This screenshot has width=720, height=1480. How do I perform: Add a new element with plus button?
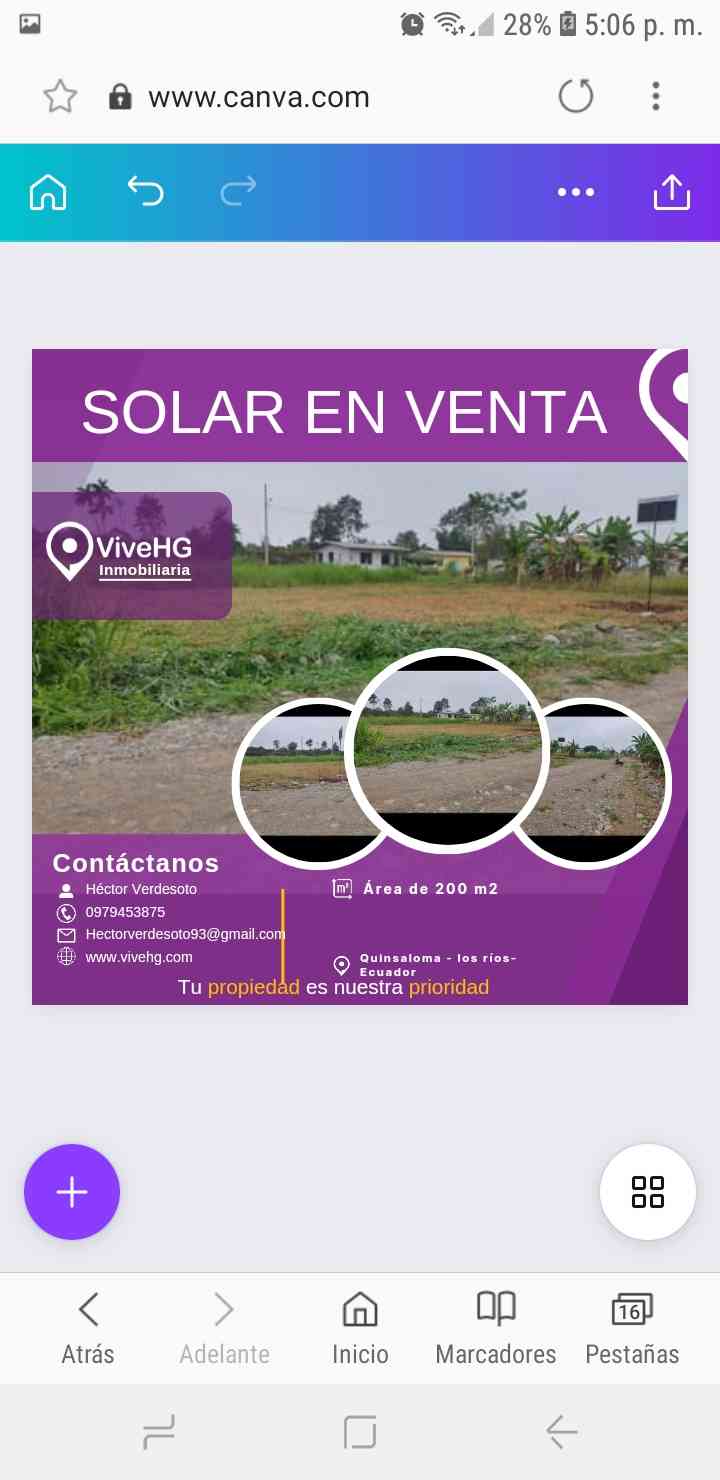click(x=72, y=1192)
